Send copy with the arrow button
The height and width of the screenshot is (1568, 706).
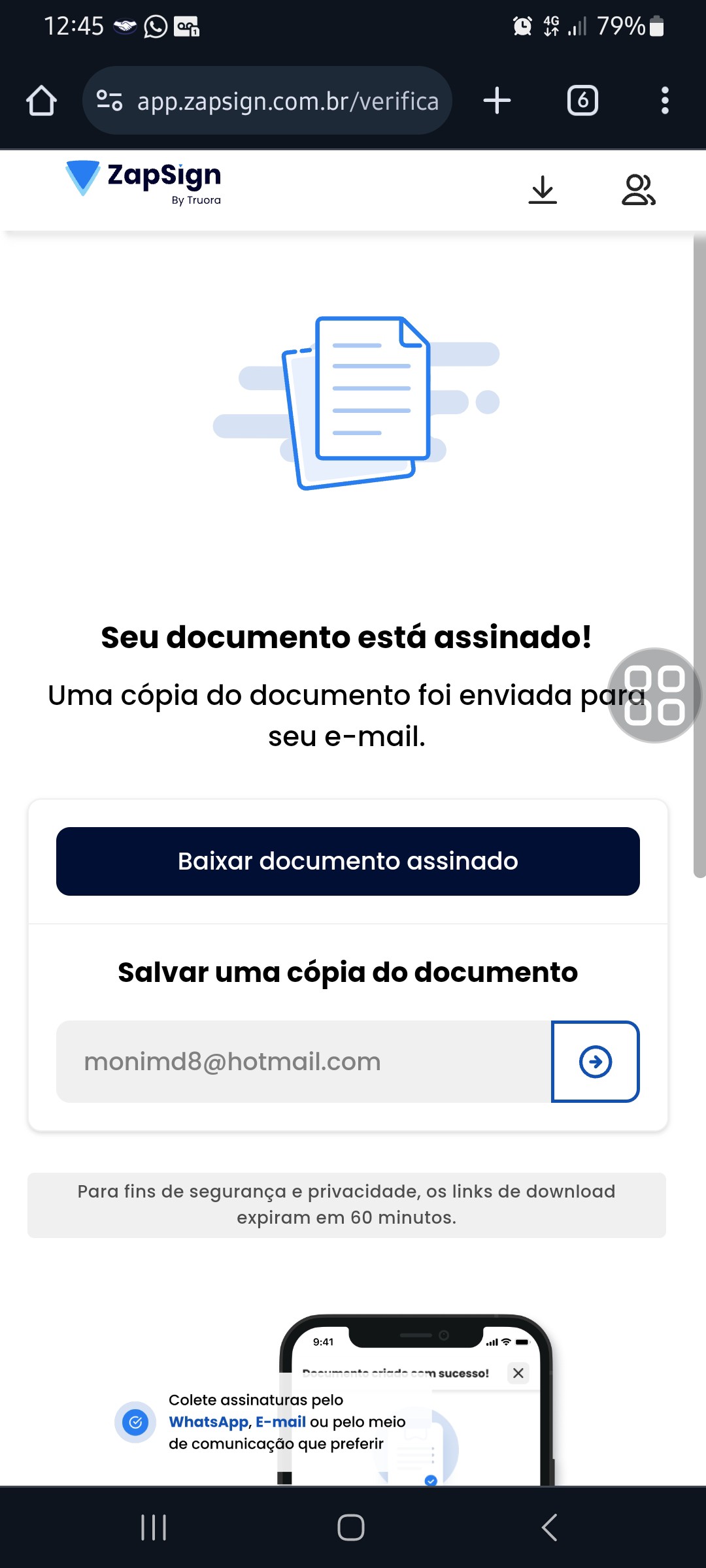pos(596,1062)
